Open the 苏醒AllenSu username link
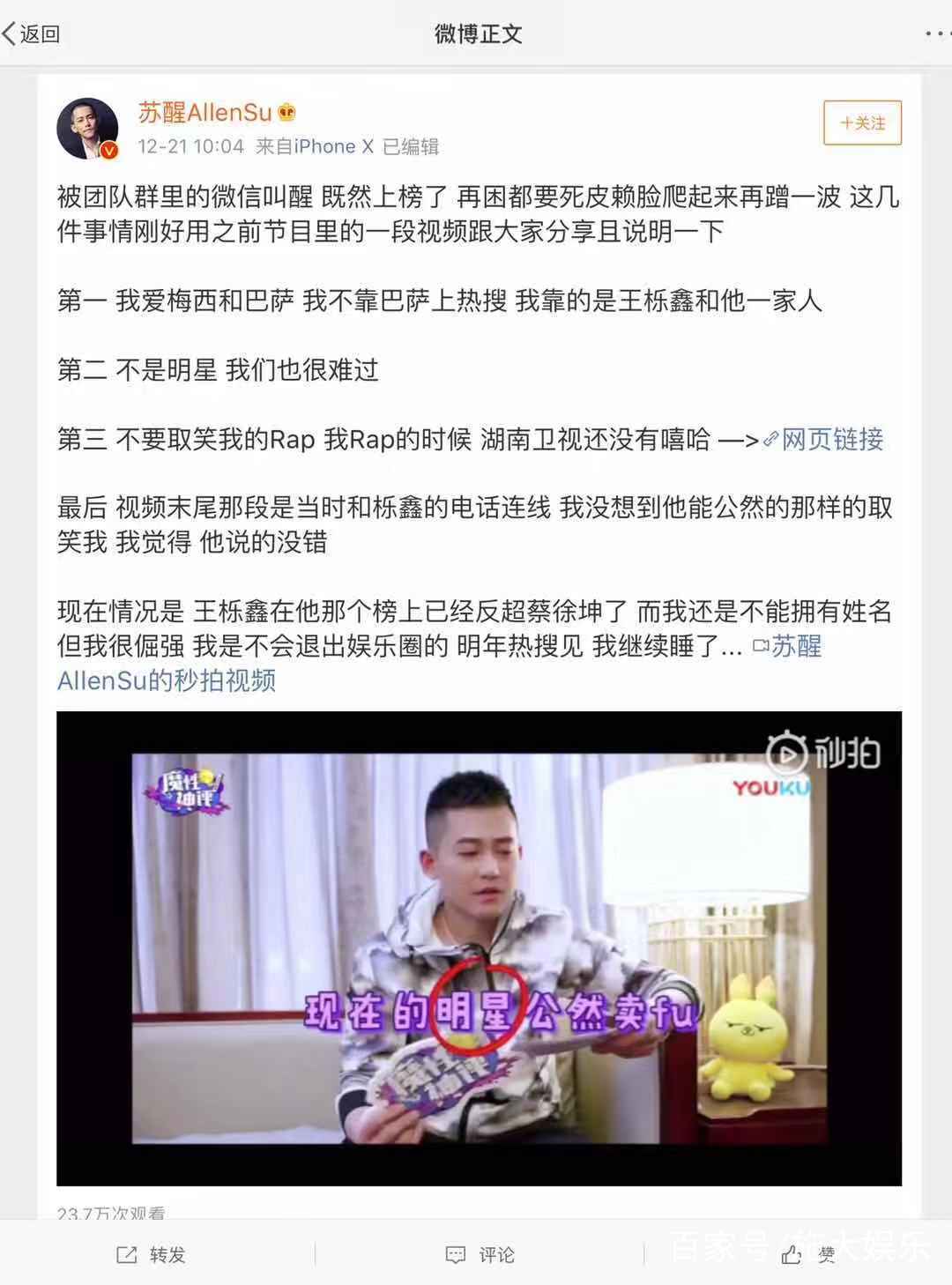Screen dimensions: 952x1285 pos(205,112)
